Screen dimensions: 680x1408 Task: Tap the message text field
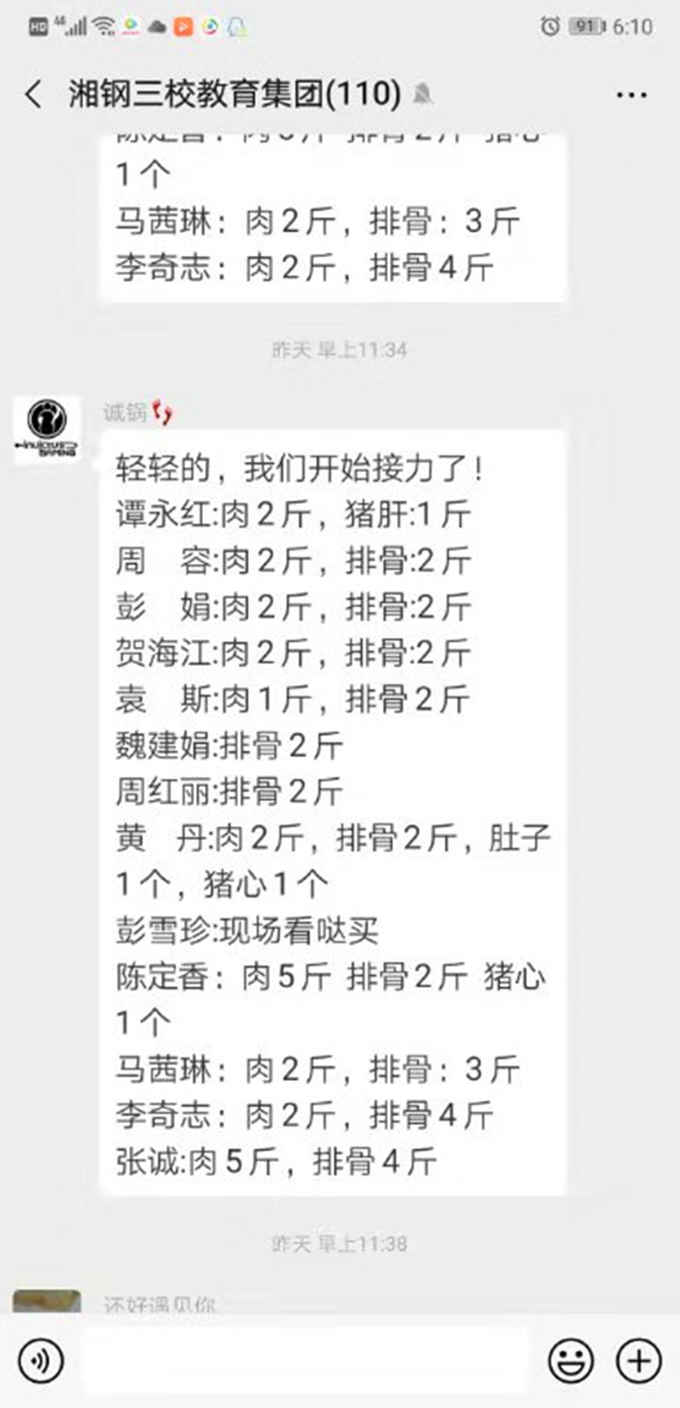pyautogui.click(x=305, y=1360)
